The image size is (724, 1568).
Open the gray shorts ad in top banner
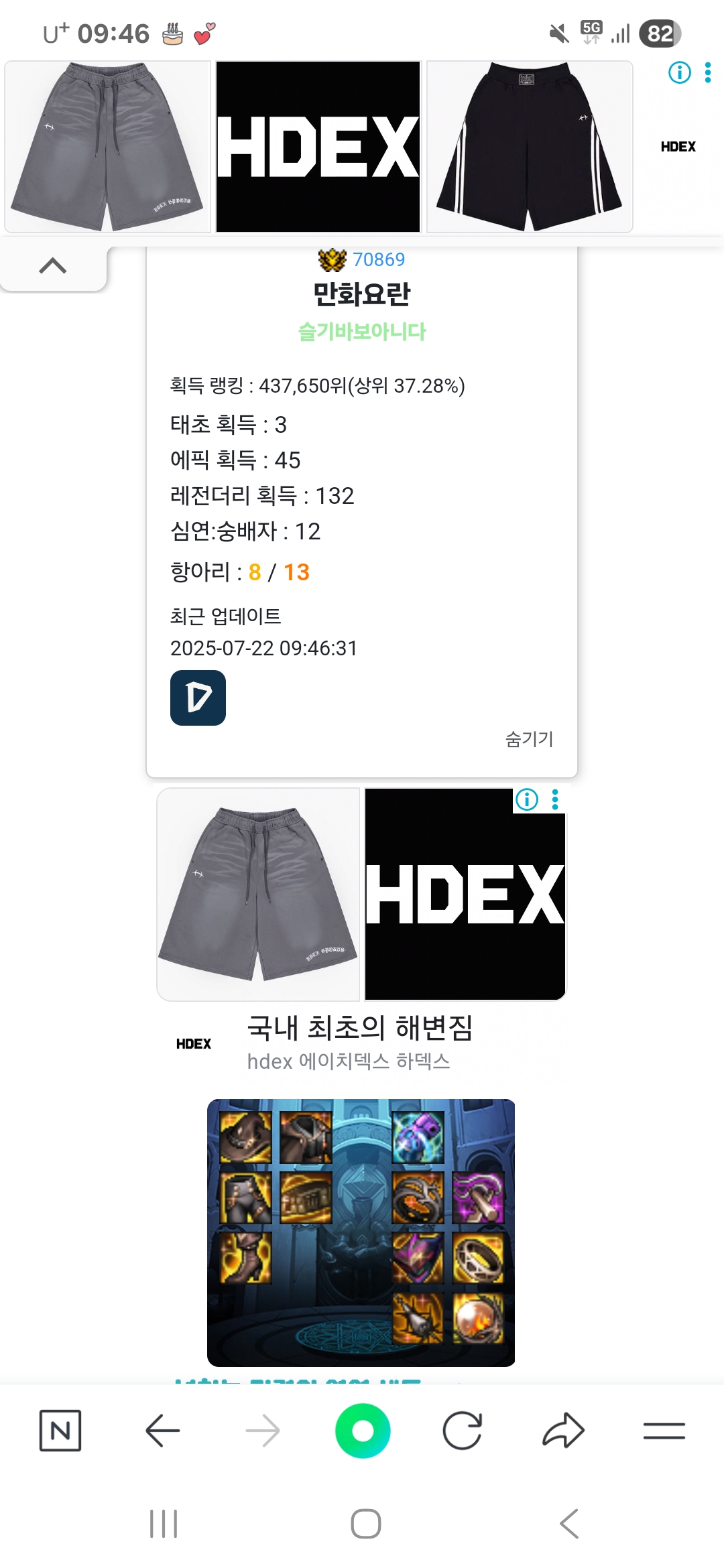pyautogui.click(x=108, y=147)
